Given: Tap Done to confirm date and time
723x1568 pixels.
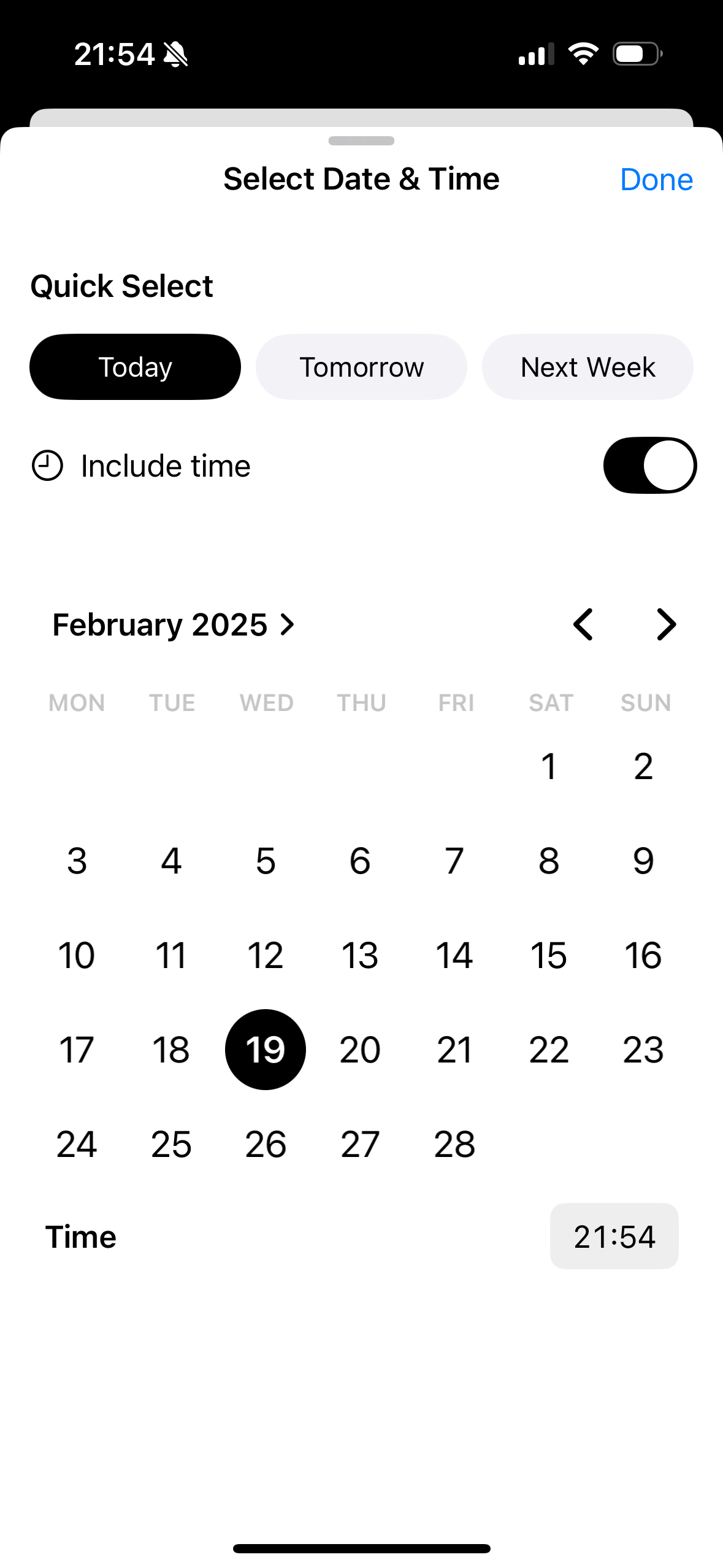Looking at the screenshot, I should (656, 180).
